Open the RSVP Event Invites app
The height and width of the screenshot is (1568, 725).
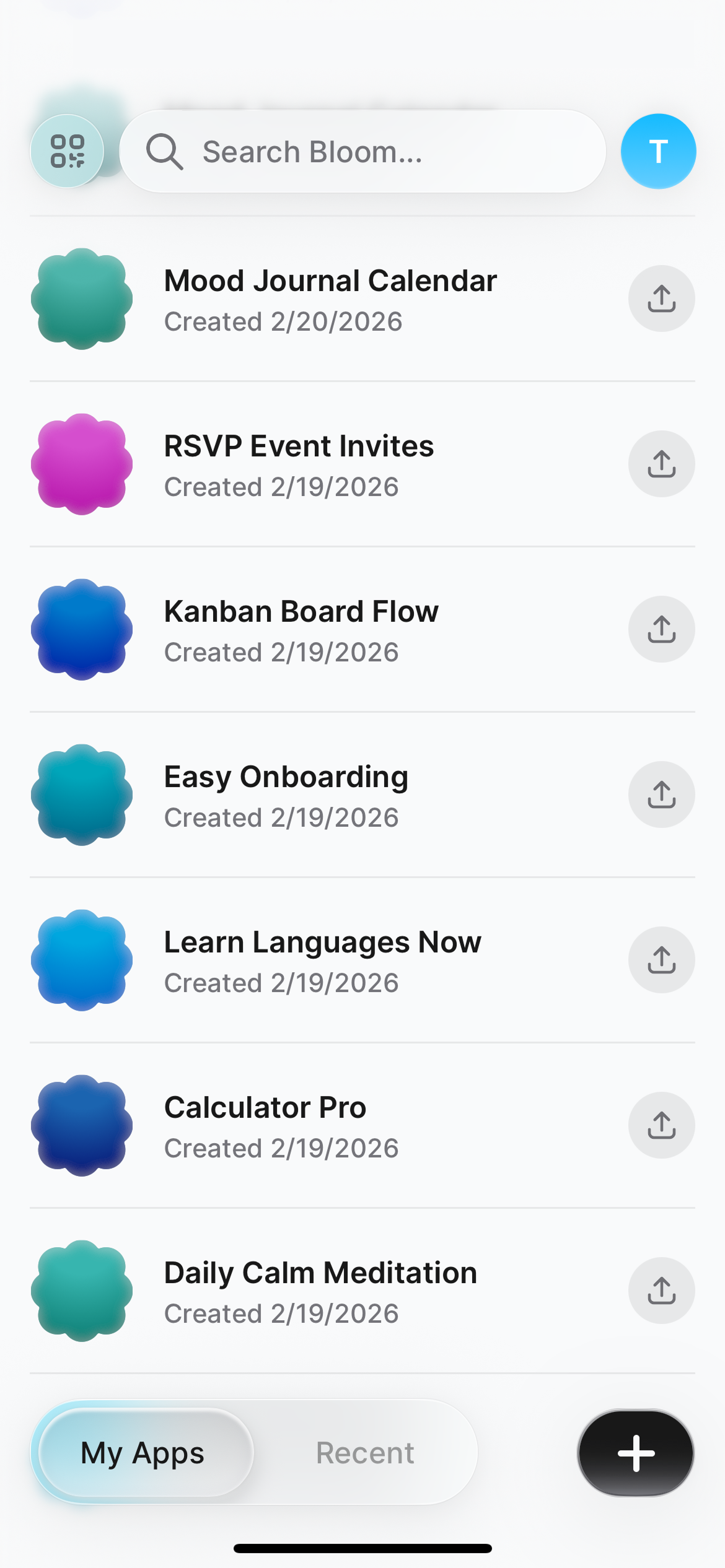(299, 464)
